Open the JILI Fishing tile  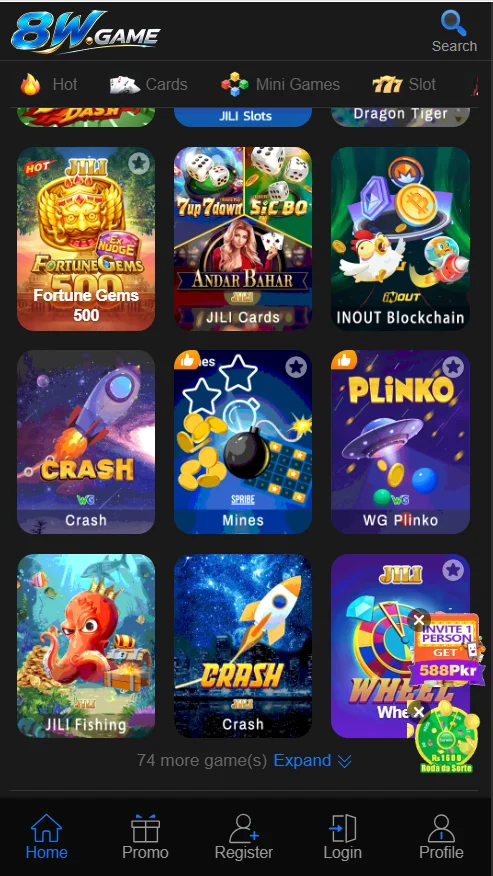pos(86,645)
